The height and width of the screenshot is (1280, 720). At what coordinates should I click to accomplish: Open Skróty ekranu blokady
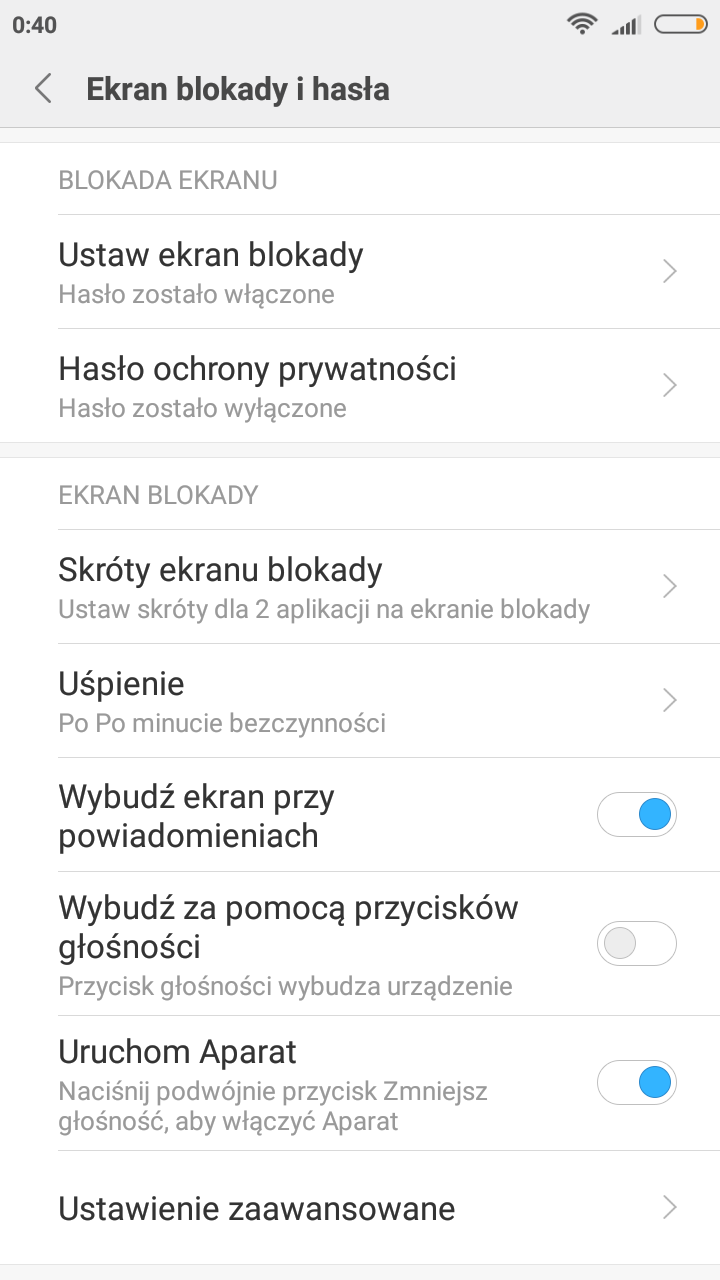(x=360, y=587)
